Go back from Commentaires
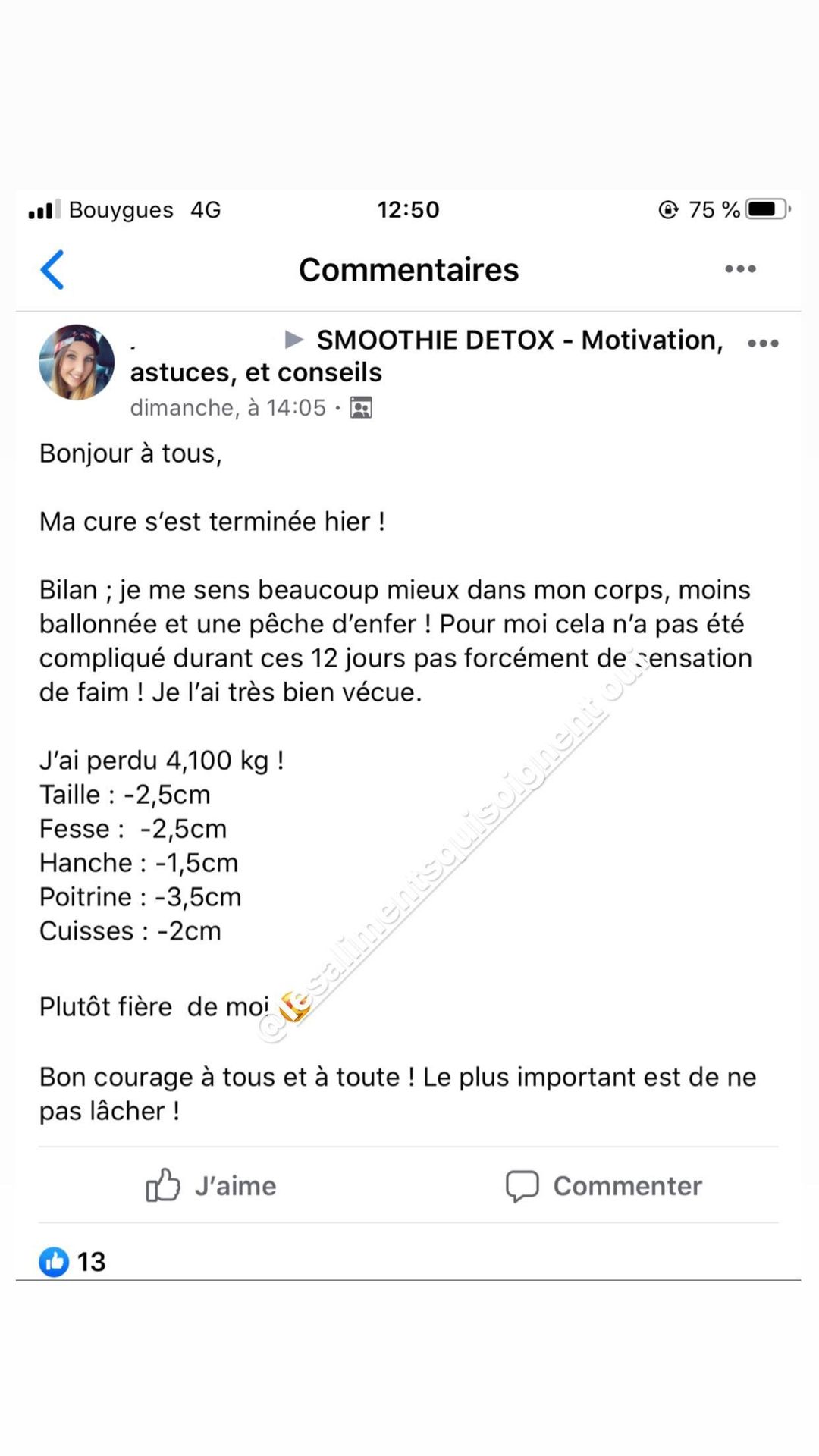Viewport: 819px width, 1456px height. 52,270
